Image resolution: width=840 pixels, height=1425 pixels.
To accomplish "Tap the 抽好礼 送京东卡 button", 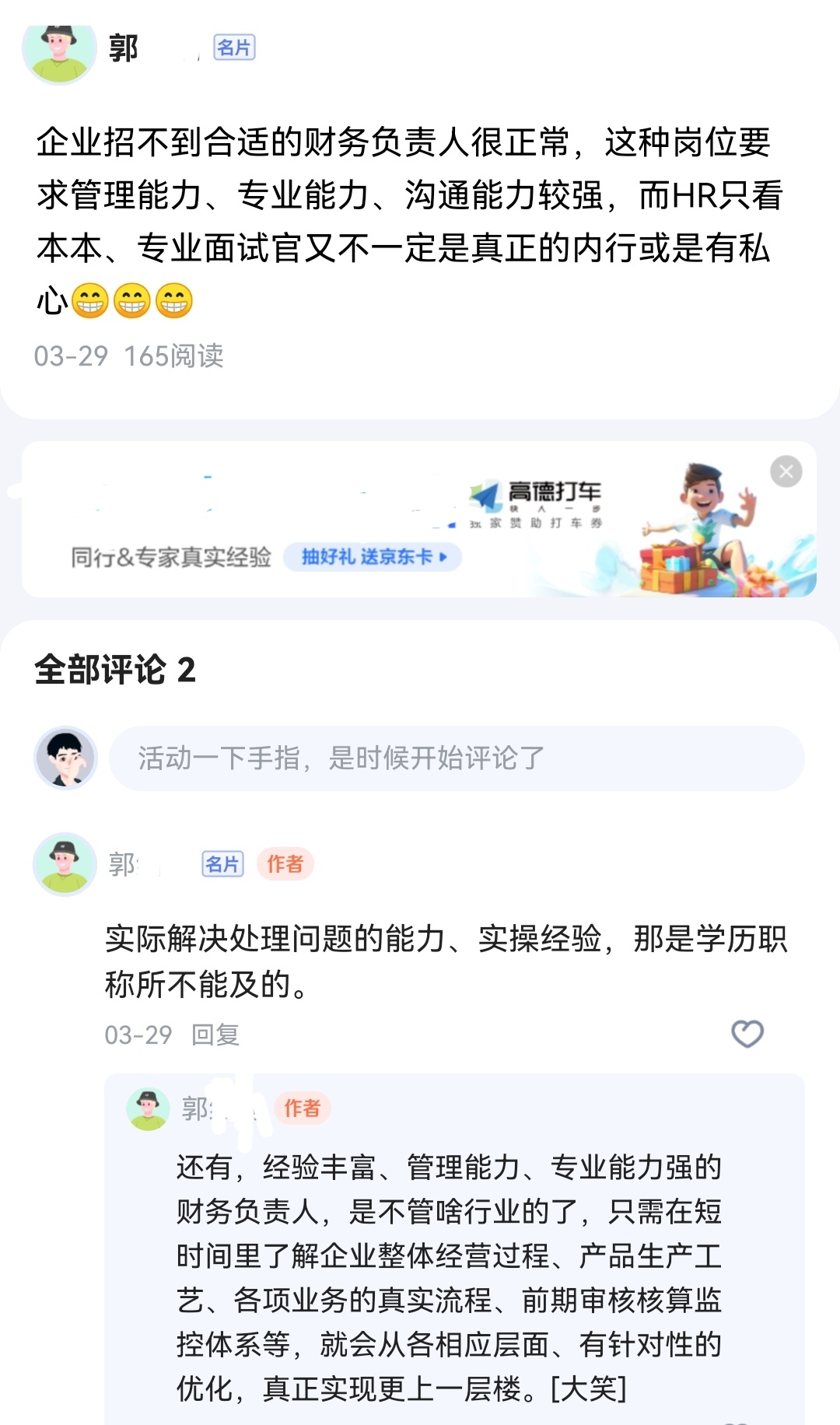I will click(373, 557).
